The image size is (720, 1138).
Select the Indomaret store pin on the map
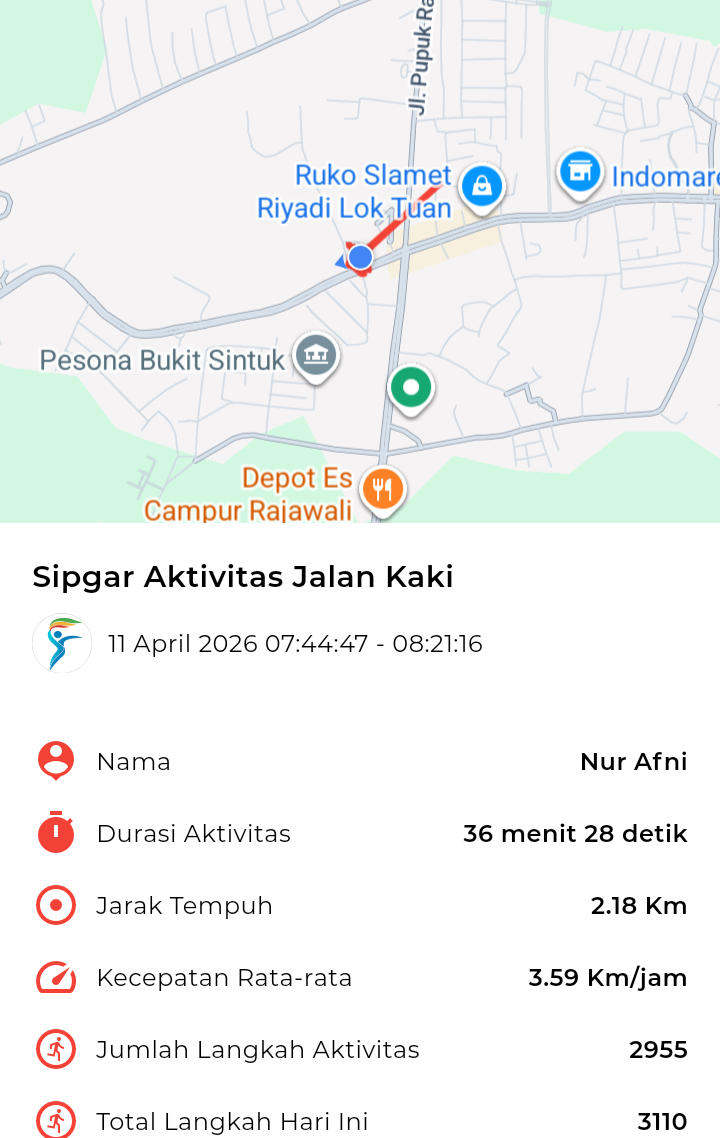pos(580,173)
